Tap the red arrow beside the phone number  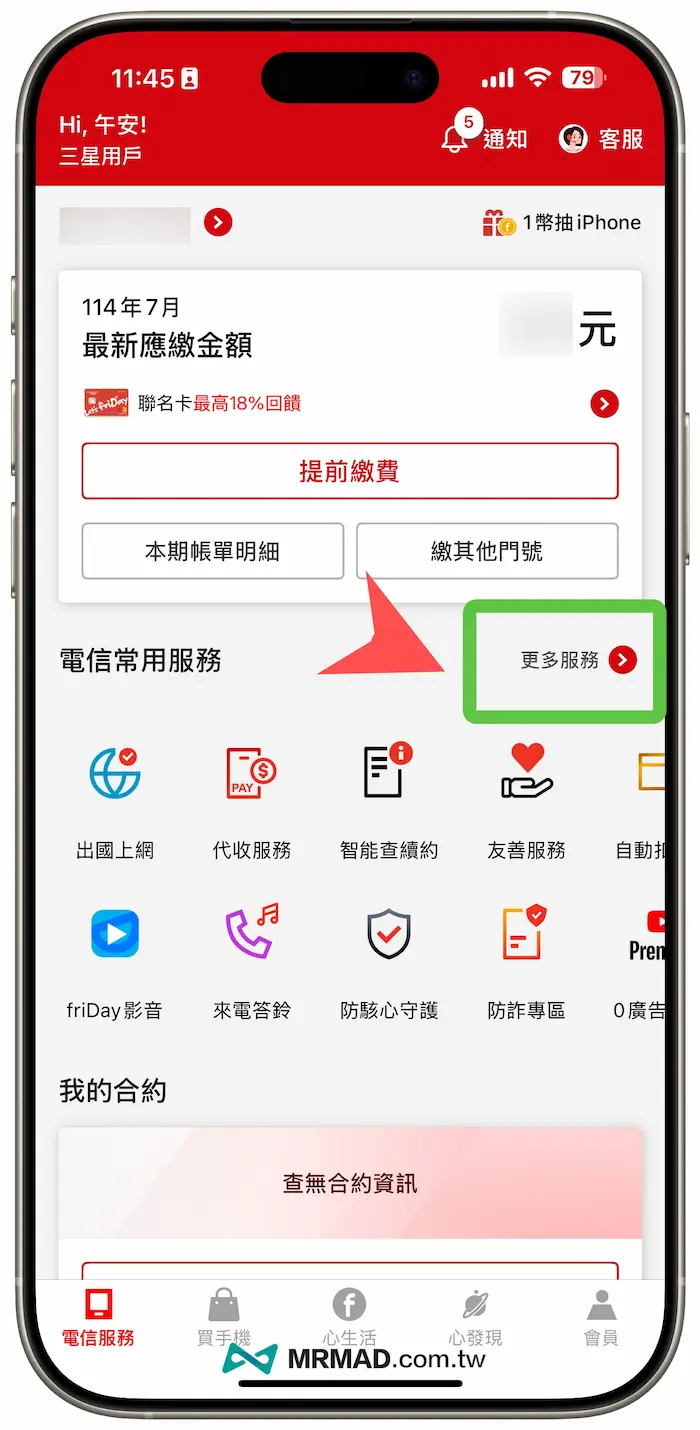pyautogui.click(x=218, y=222)
